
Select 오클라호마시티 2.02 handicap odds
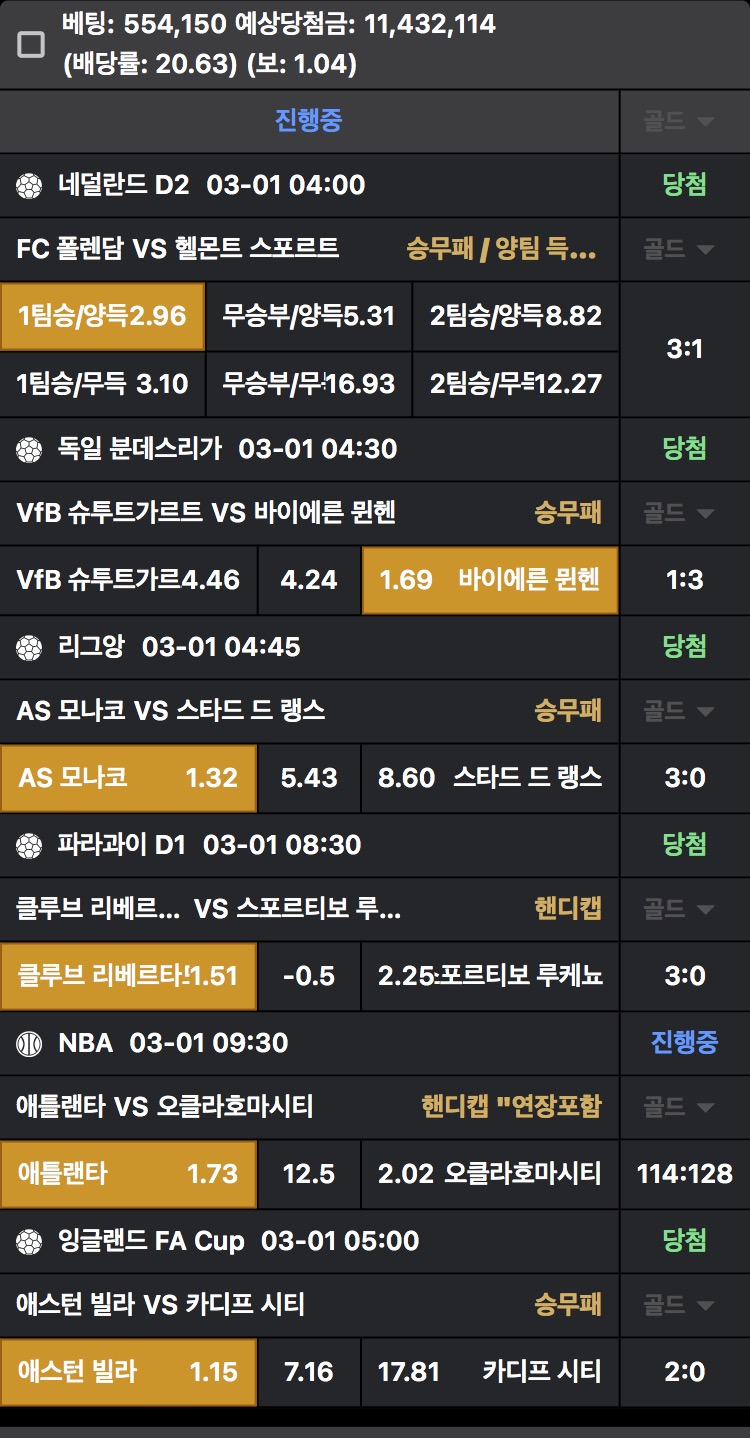tap(489, 1173)
